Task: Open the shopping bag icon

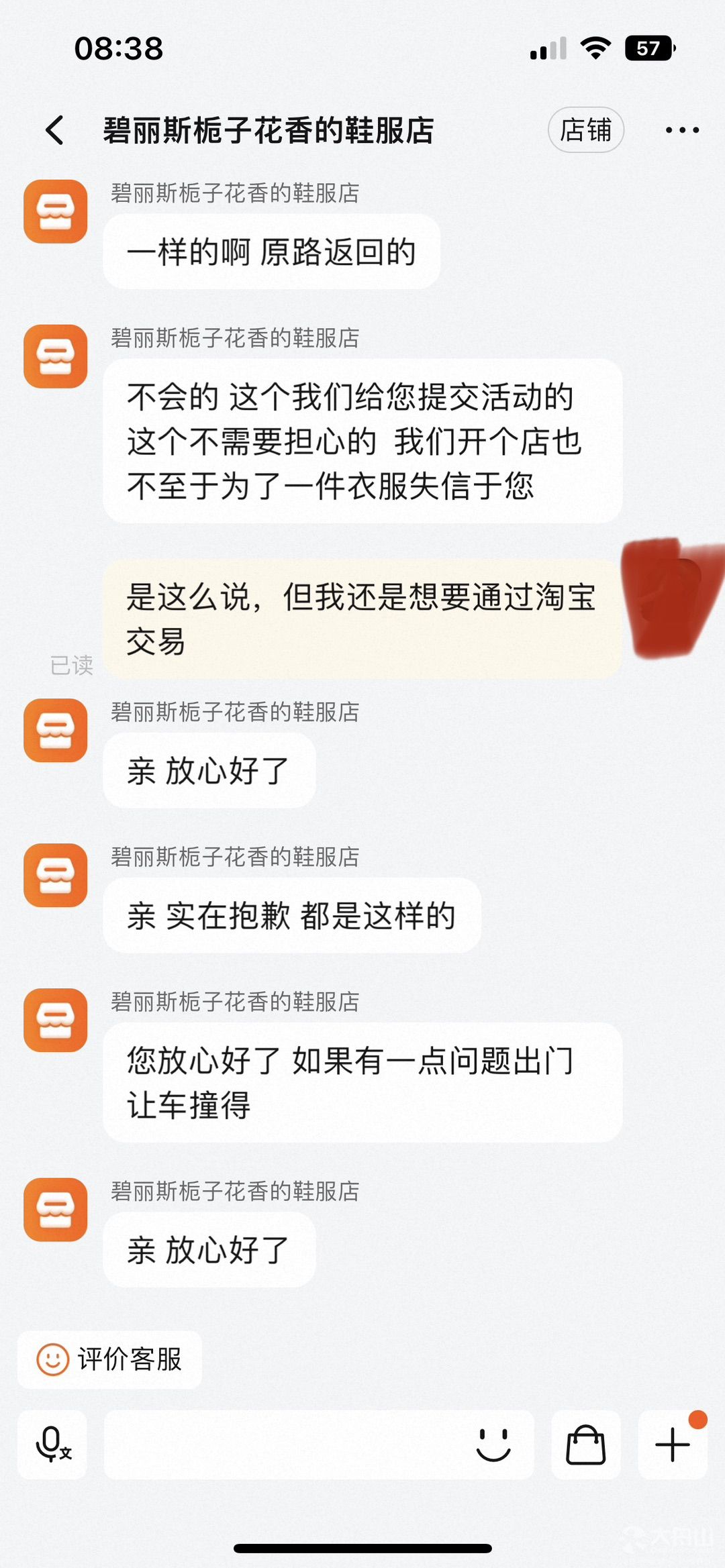Action: pyautogui.click(x=585, y=1445)
